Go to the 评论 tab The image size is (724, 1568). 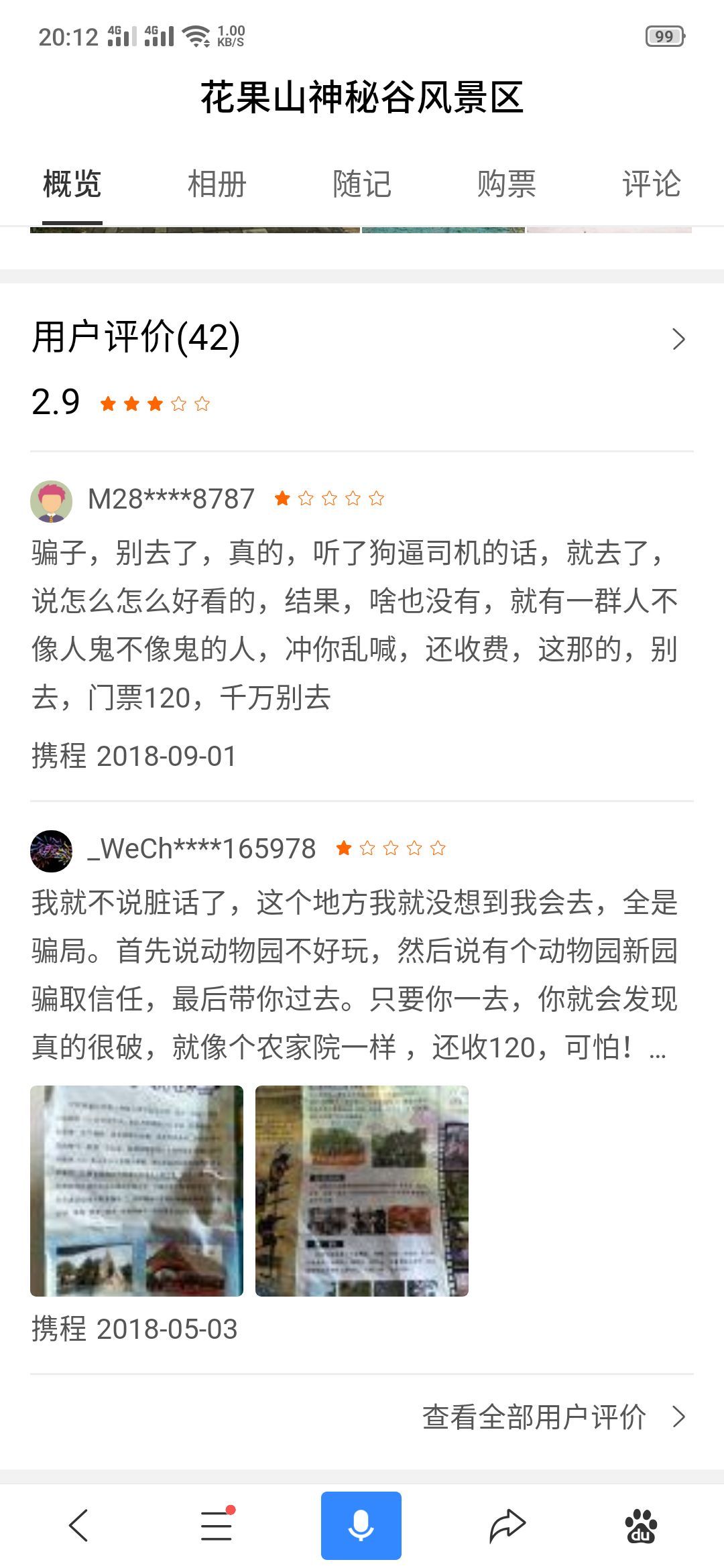(x=651, y=184)
